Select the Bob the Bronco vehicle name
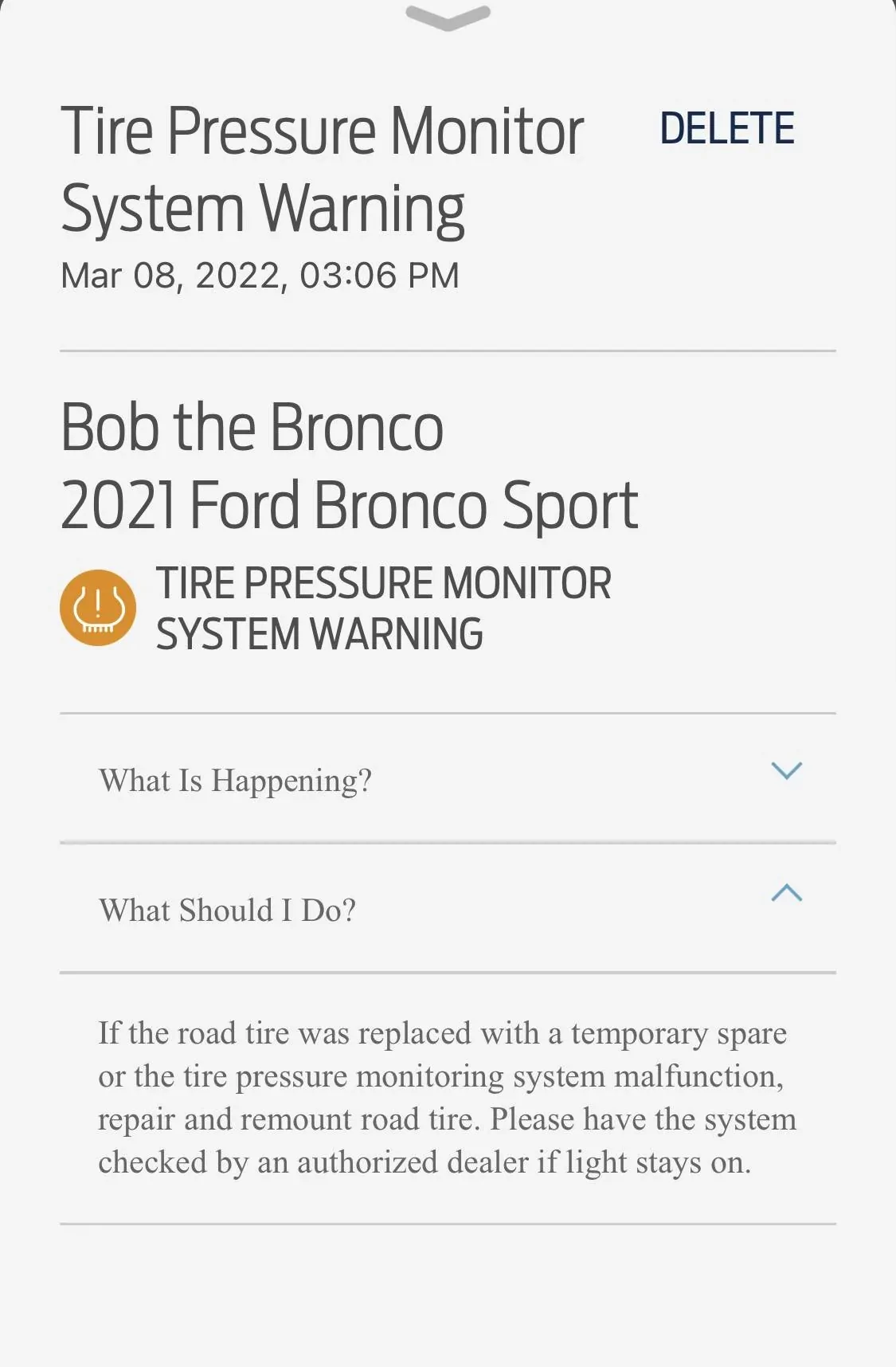The image size is (896, 1367). tap(253, 428)
